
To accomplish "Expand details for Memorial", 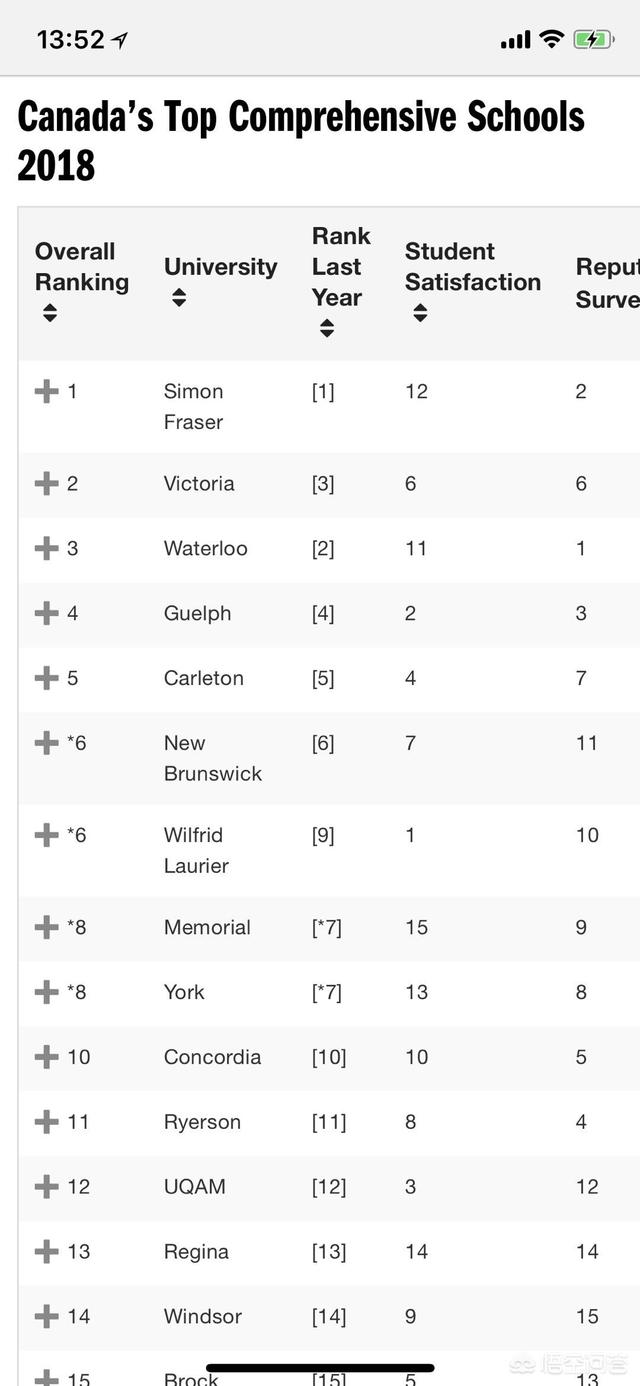I will (x=47, y=927).
